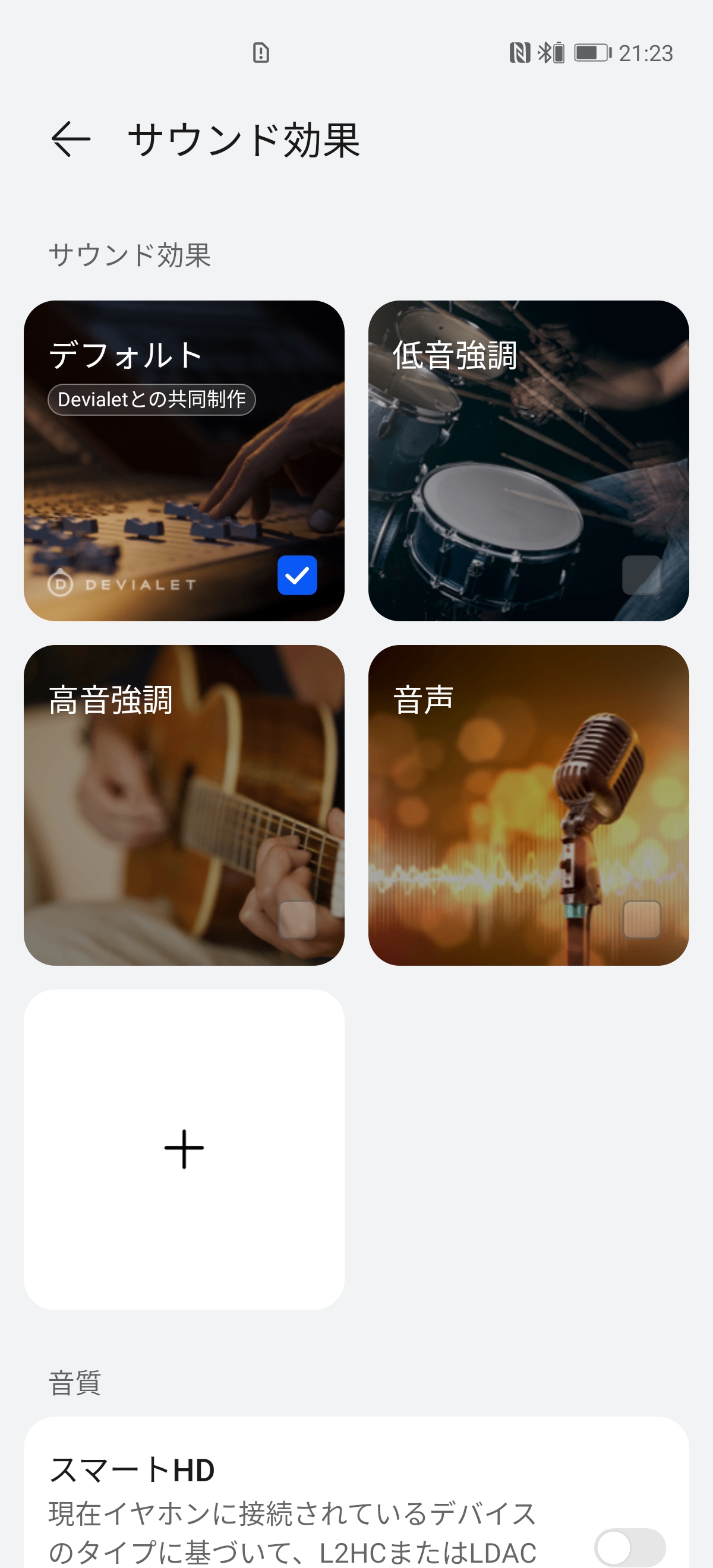
Task: Select the デフォルト sound effect card
Action: [184, 461]
